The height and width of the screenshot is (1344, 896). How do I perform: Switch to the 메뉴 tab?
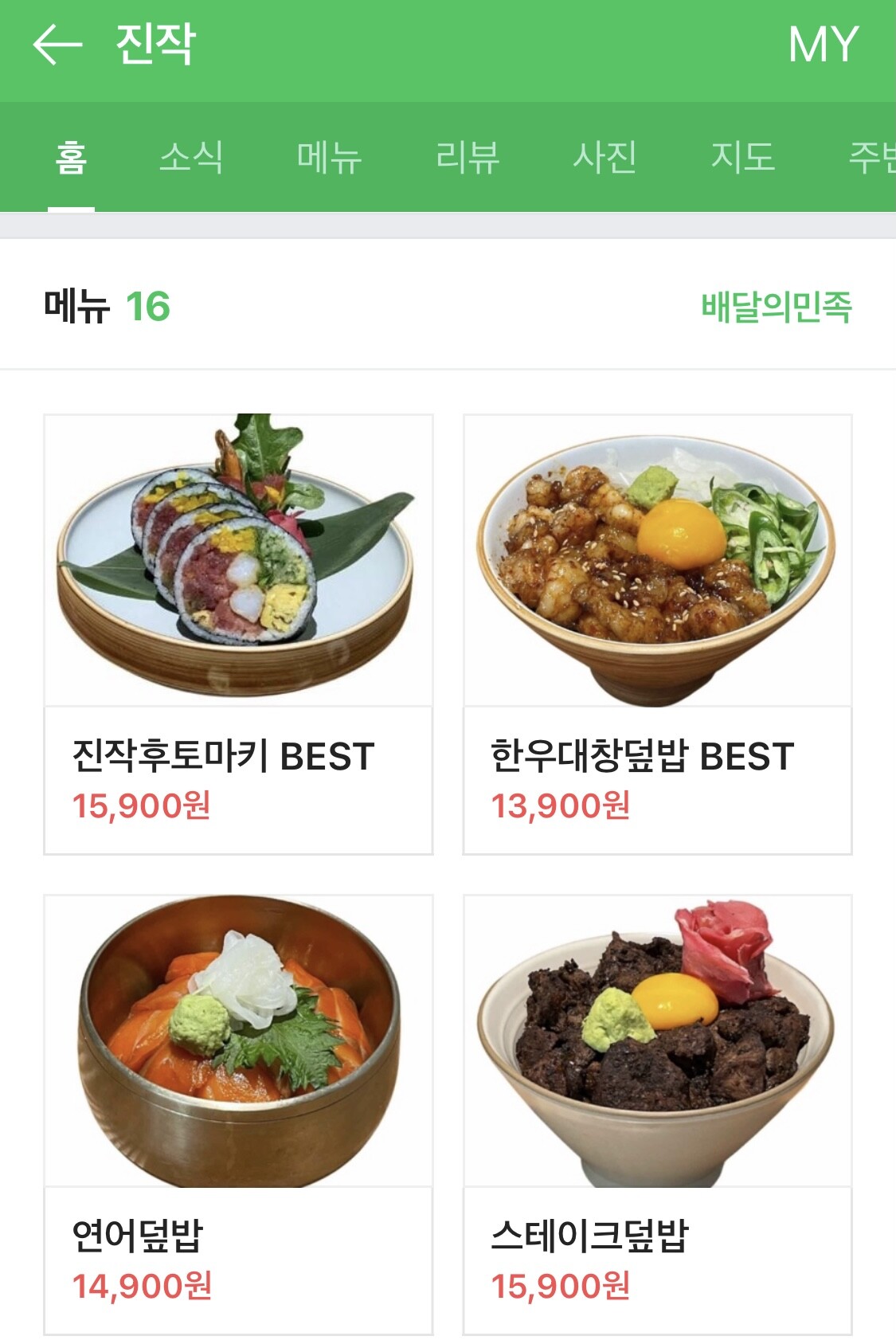329,157
